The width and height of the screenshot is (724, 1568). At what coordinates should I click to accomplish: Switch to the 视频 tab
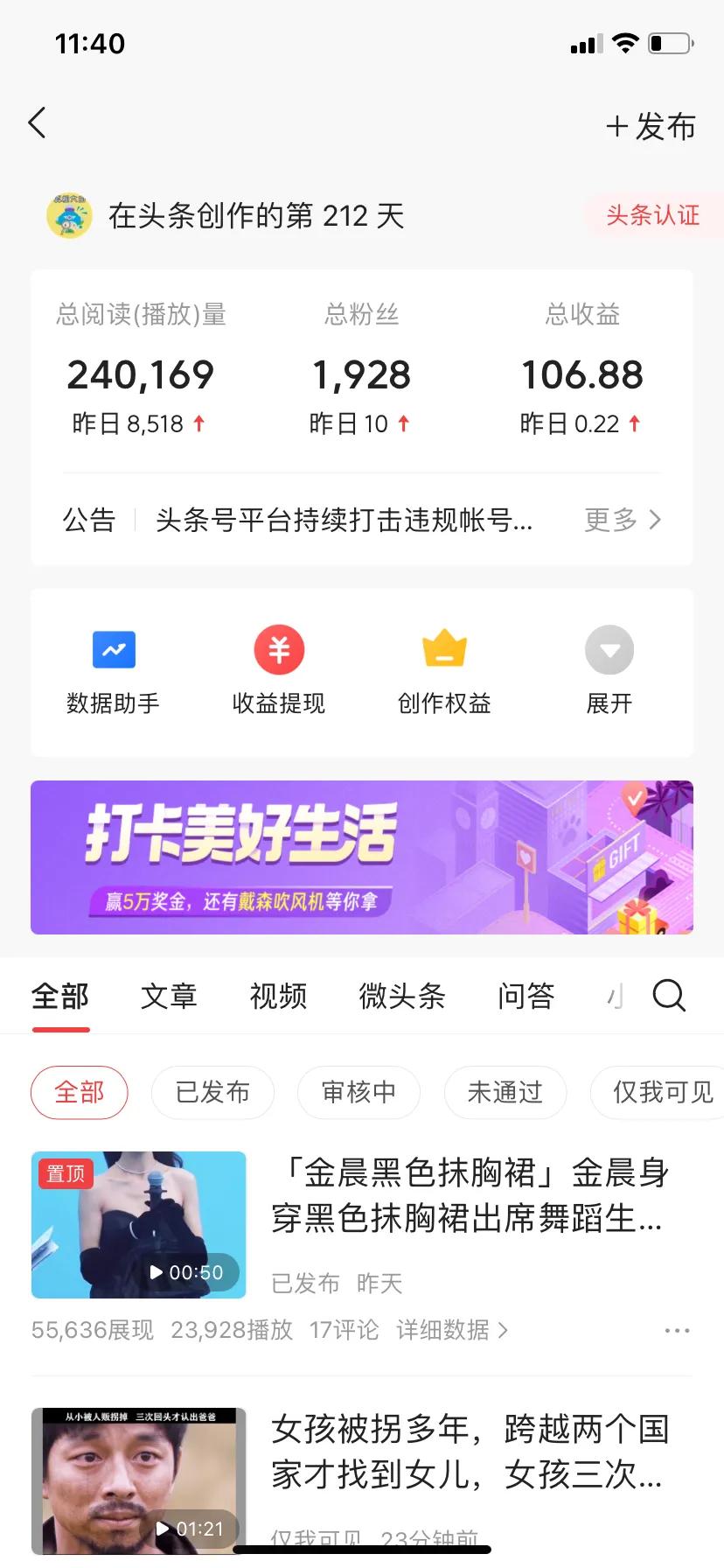(x=278, y=996)
